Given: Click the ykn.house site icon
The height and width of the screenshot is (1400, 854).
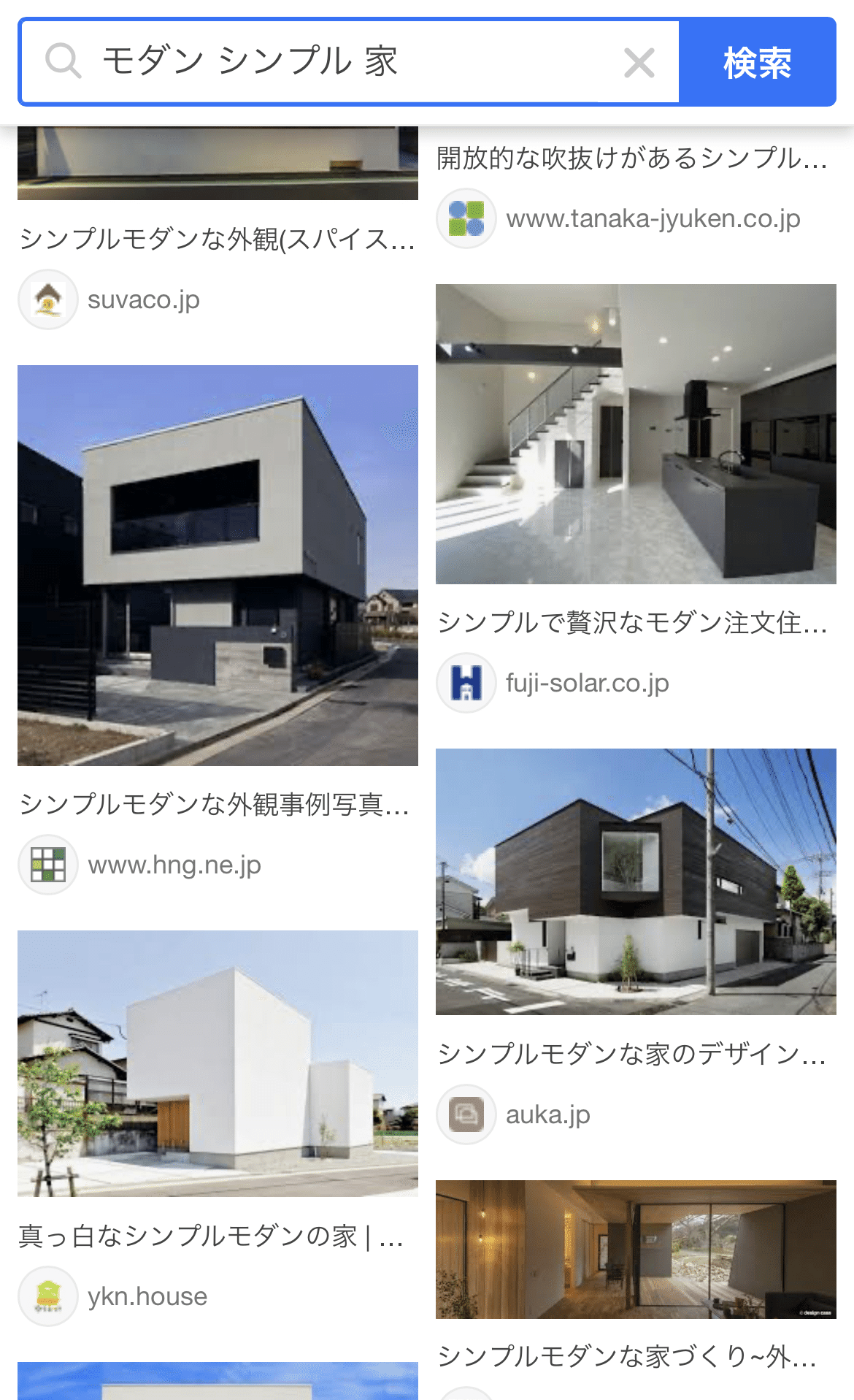Looking at the screenshot, I should pyautogui.click(x=47, y=1296).
